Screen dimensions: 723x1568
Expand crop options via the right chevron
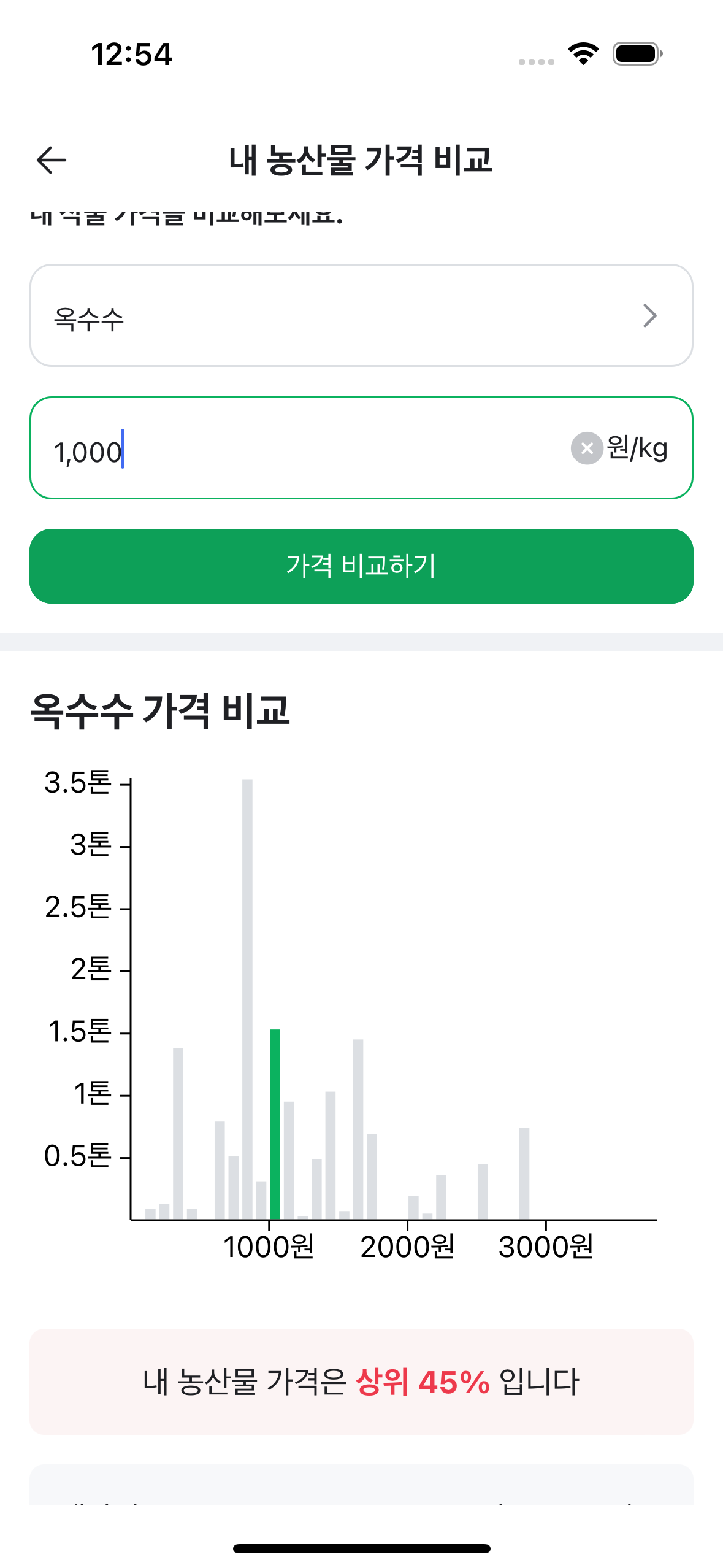coord(651,315)
